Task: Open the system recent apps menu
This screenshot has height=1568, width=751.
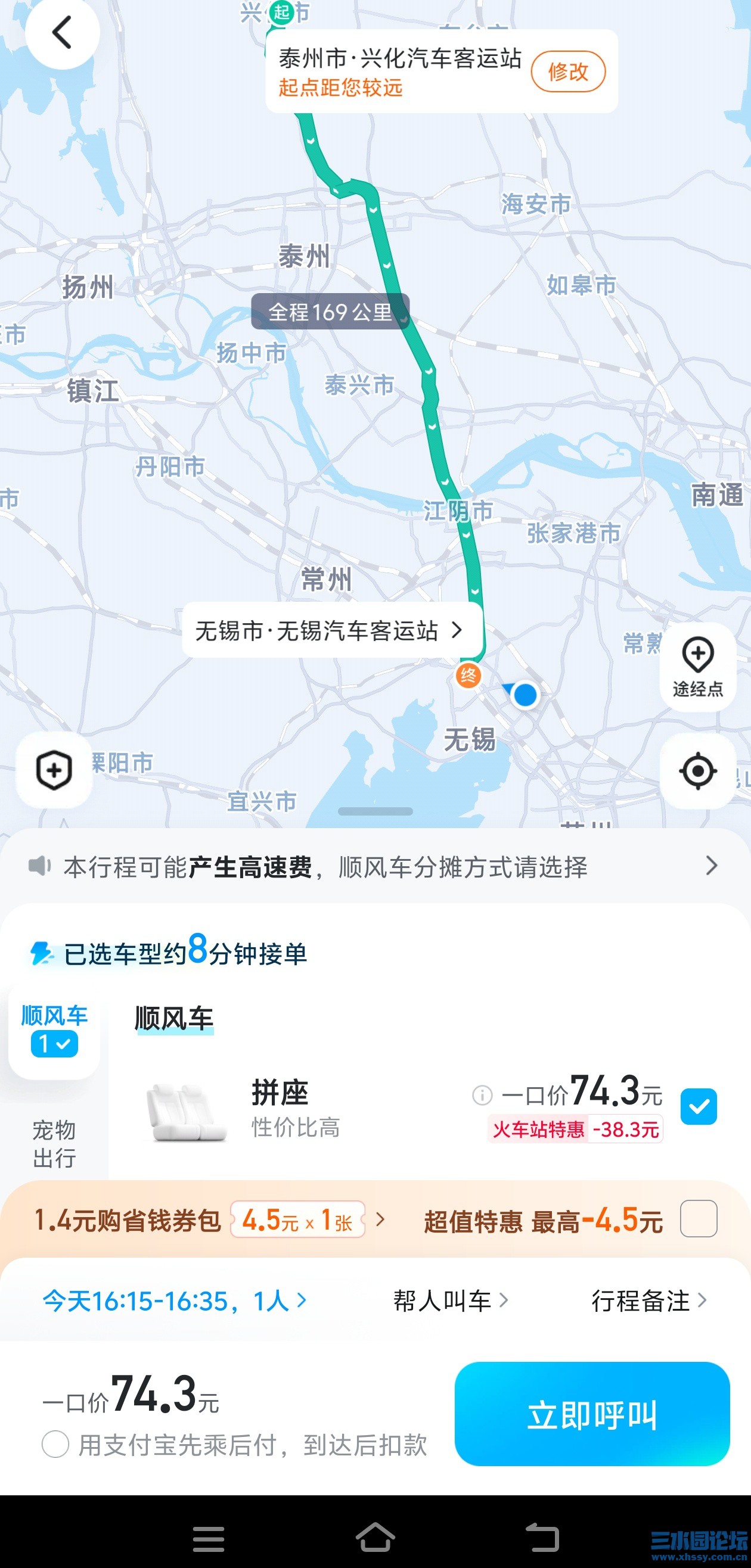Action: (x=208, y=1538)
